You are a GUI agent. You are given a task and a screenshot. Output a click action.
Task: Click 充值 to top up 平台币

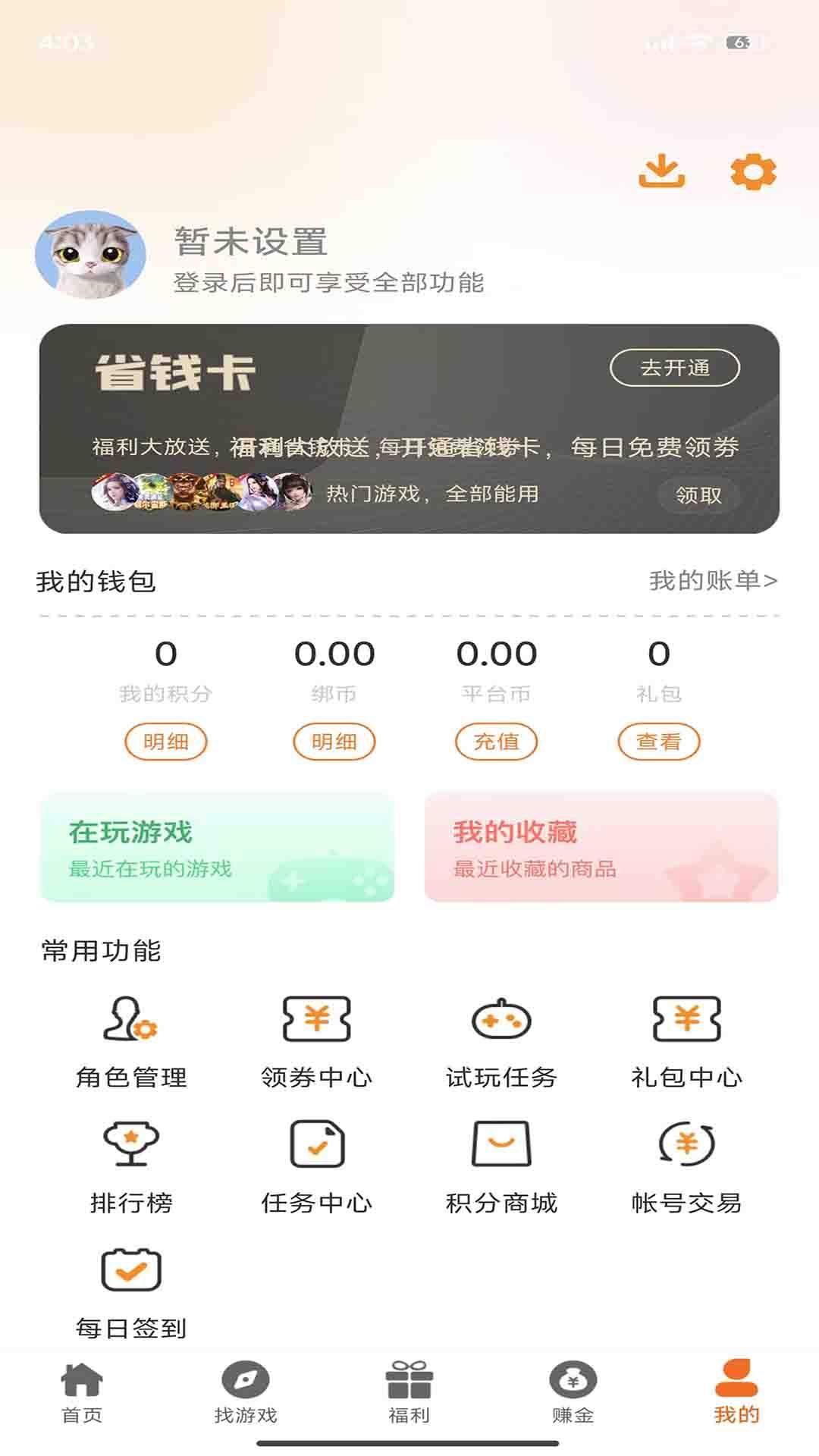click(498, 742)
